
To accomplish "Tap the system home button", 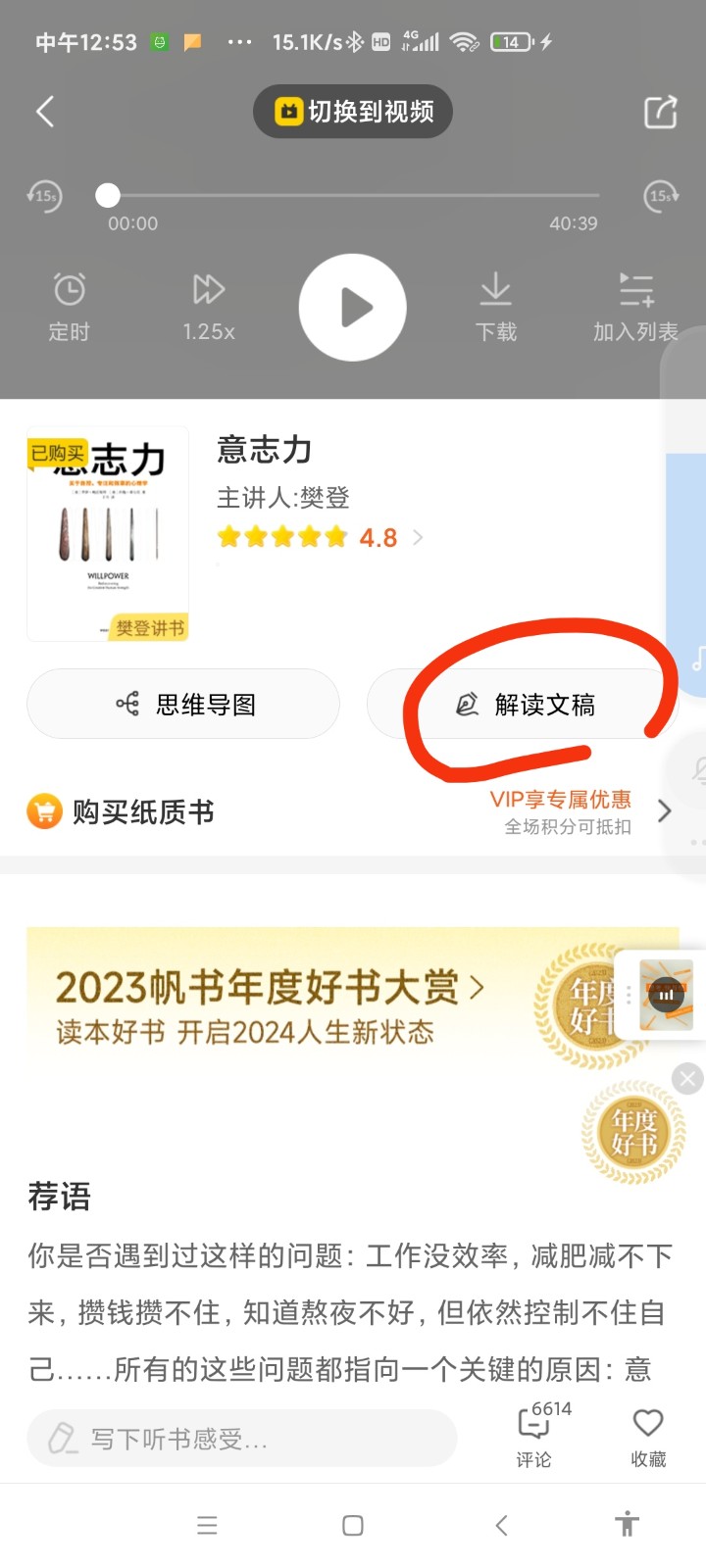I will pos(353,1525).
